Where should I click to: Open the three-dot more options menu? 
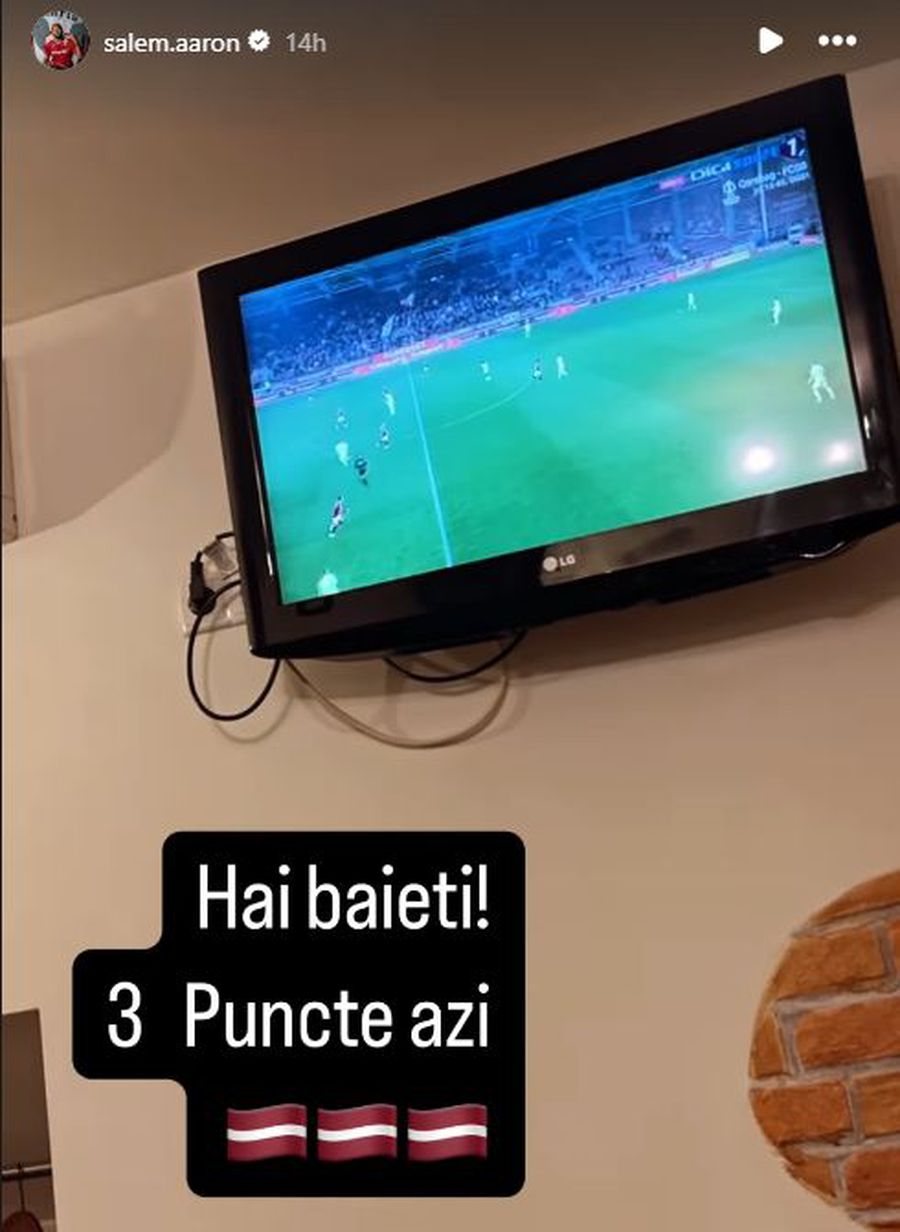click(837, 41)
